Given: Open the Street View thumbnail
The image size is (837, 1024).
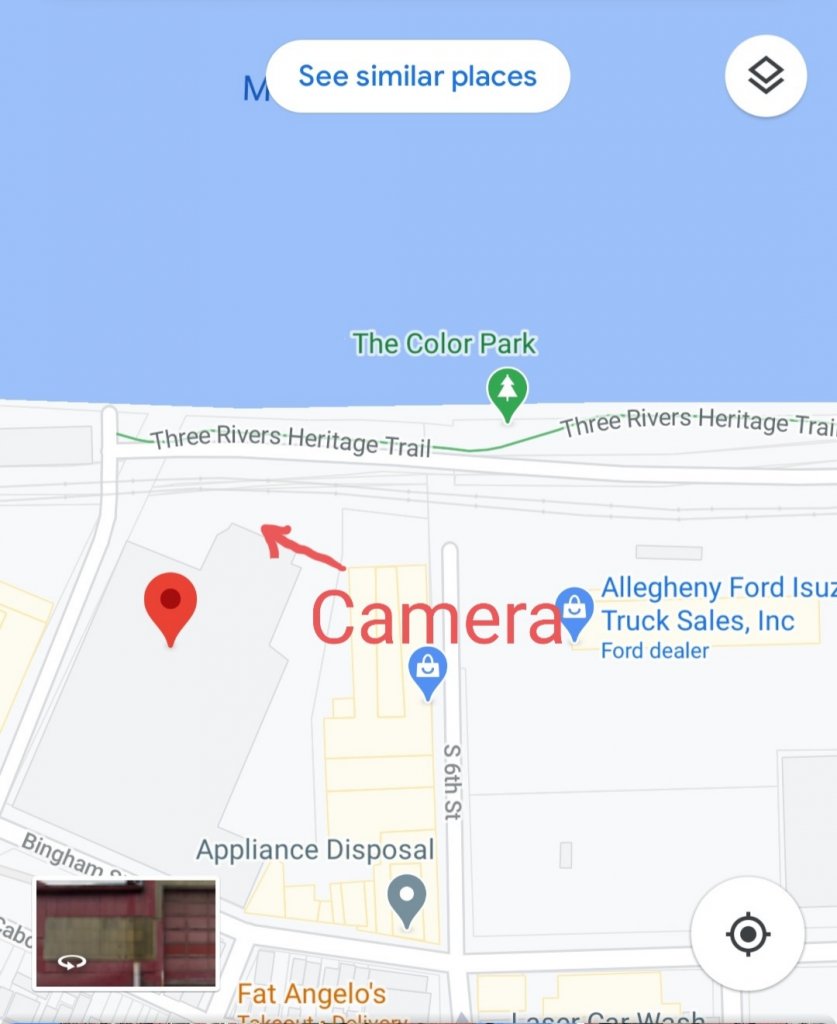Looking at the screenshot, I should 126,933.
